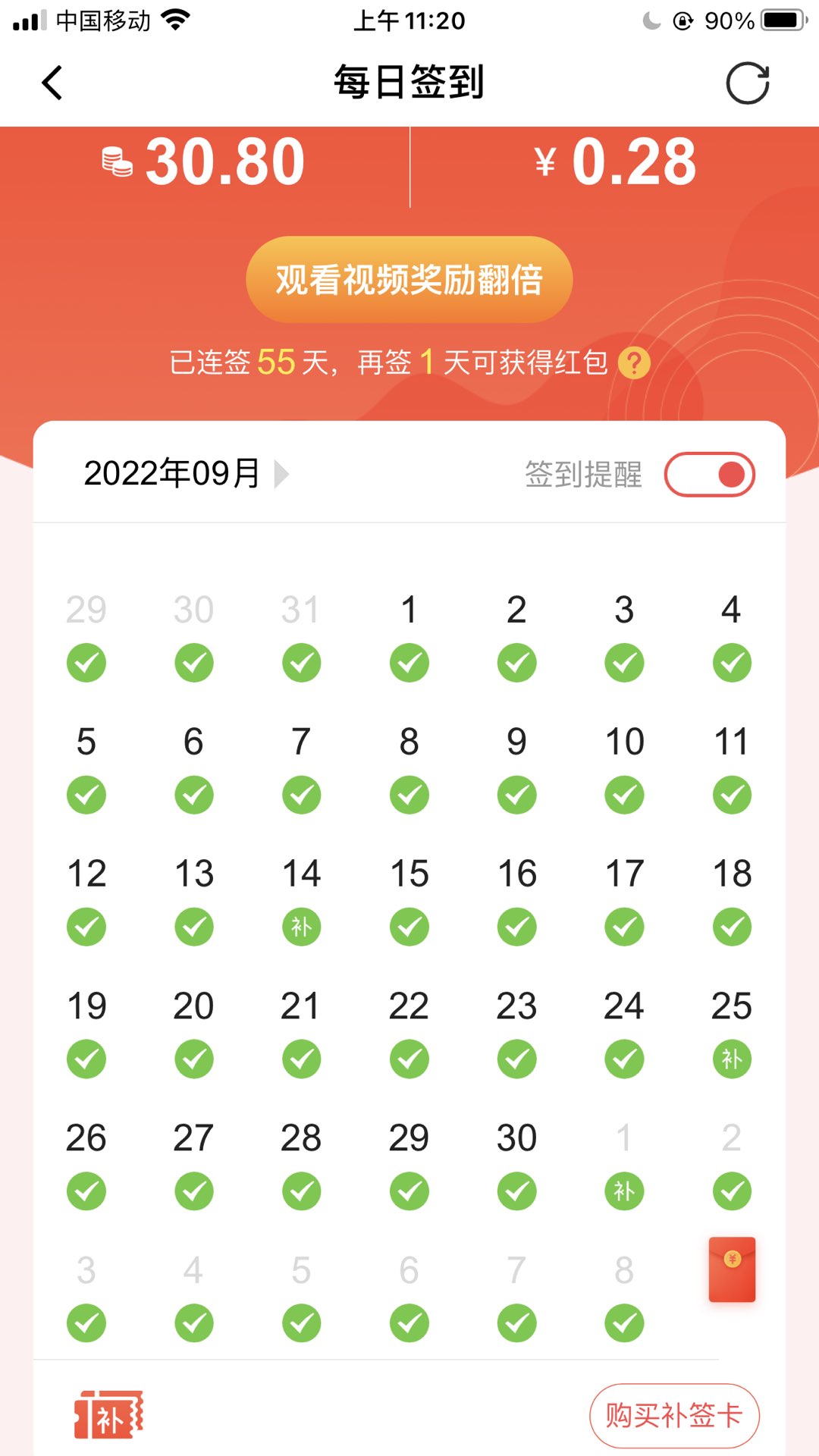This screenshot has height=1456, width=819.
Task: Go to next month after 2022年09月
Action: pos(281,474)
